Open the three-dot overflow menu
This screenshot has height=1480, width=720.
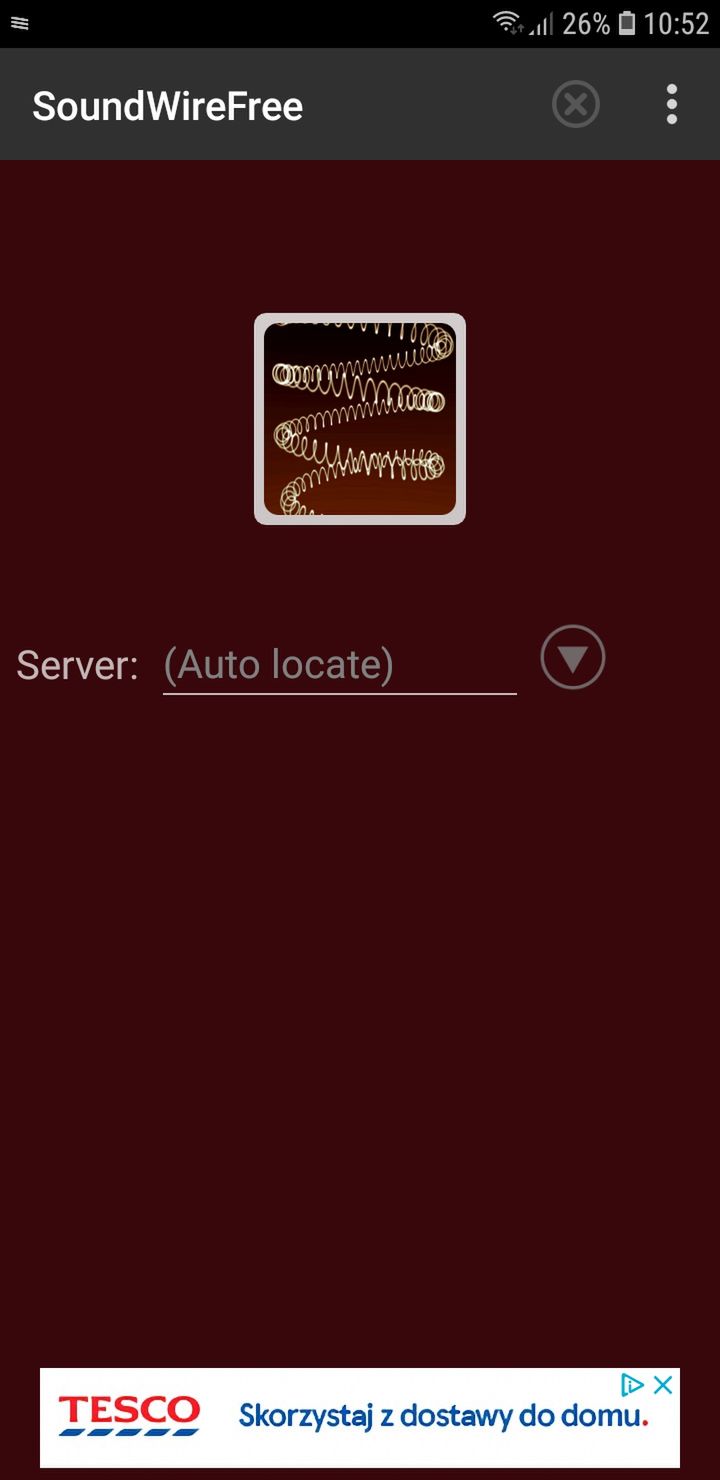672,104
